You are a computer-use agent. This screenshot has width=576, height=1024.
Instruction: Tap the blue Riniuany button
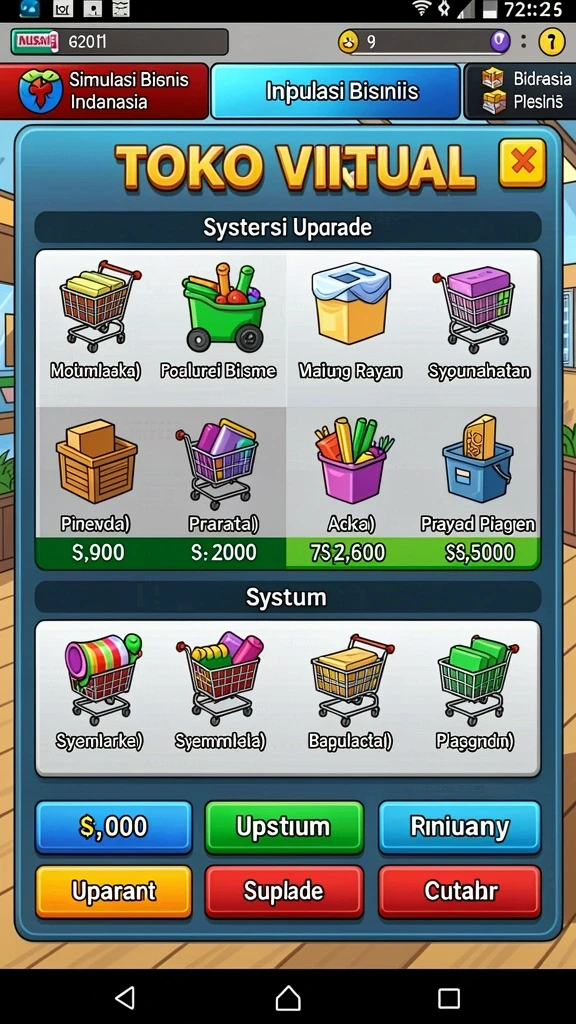460,827
